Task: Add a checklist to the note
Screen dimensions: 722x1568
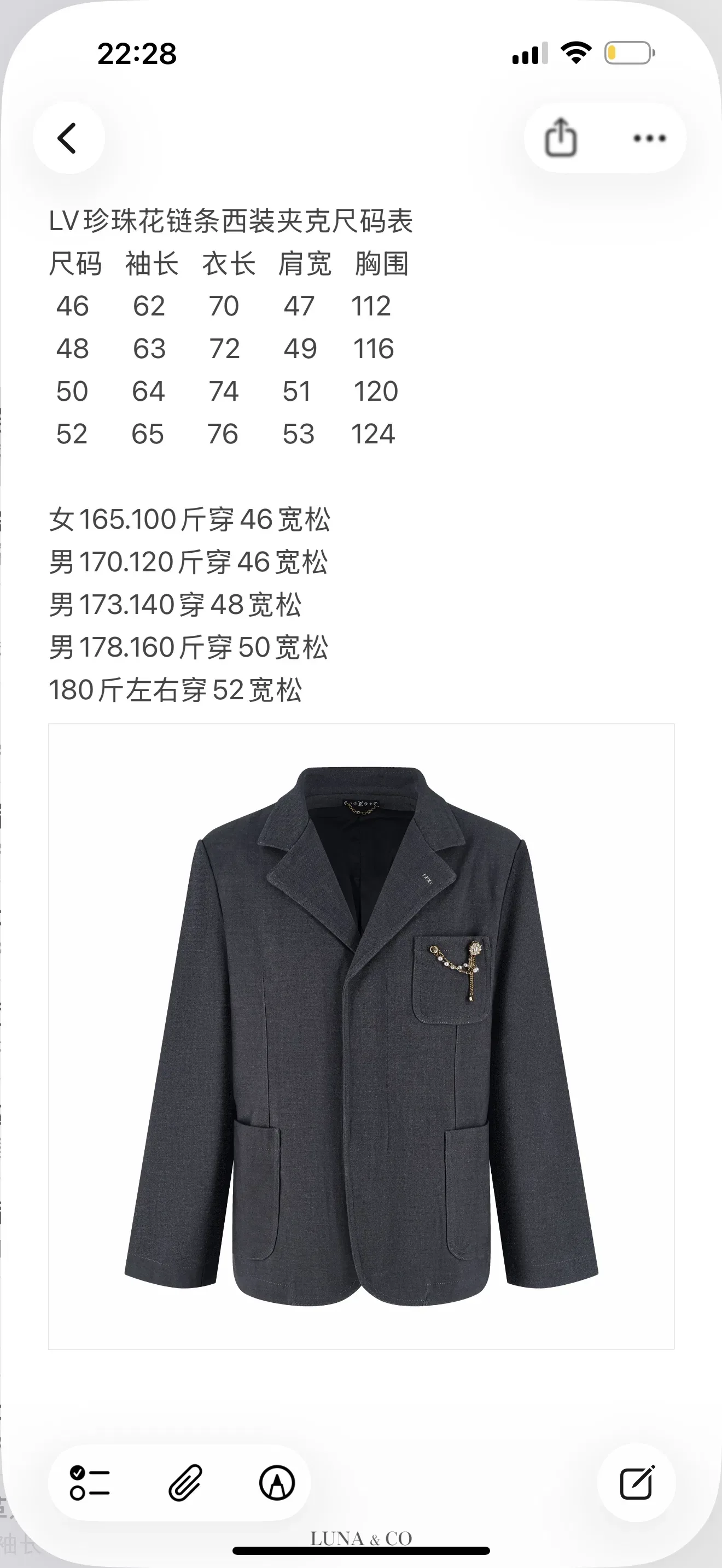Action: tap(90, 1483)
